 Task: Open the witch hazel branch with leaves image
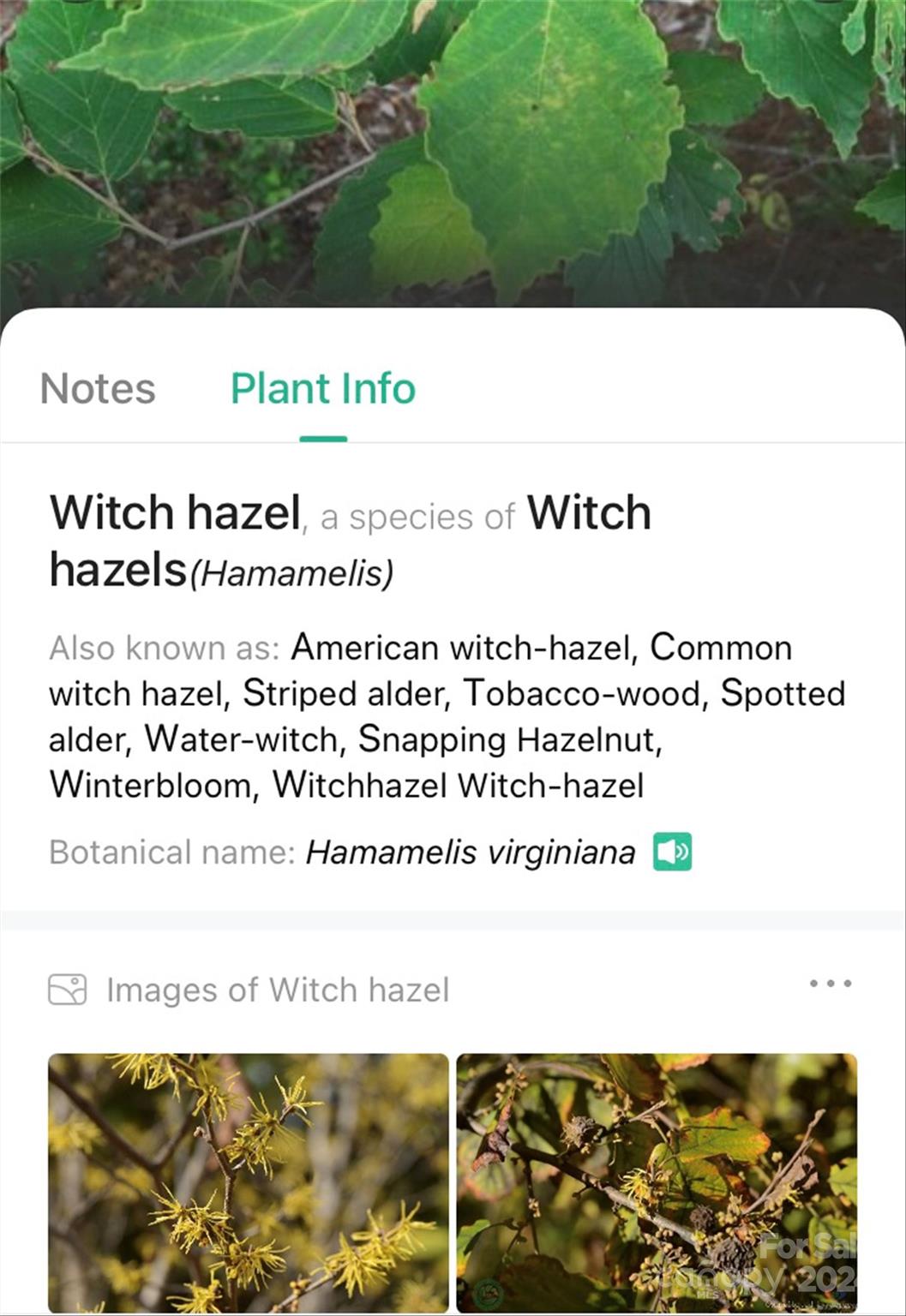[x=657, y=1182]
